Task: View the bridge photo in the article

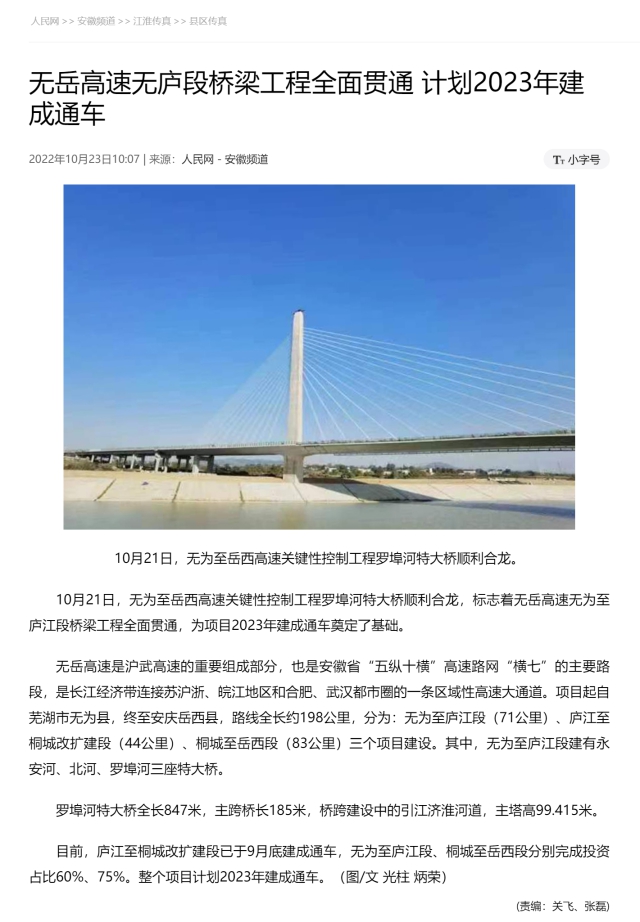Action: point(319,356)
